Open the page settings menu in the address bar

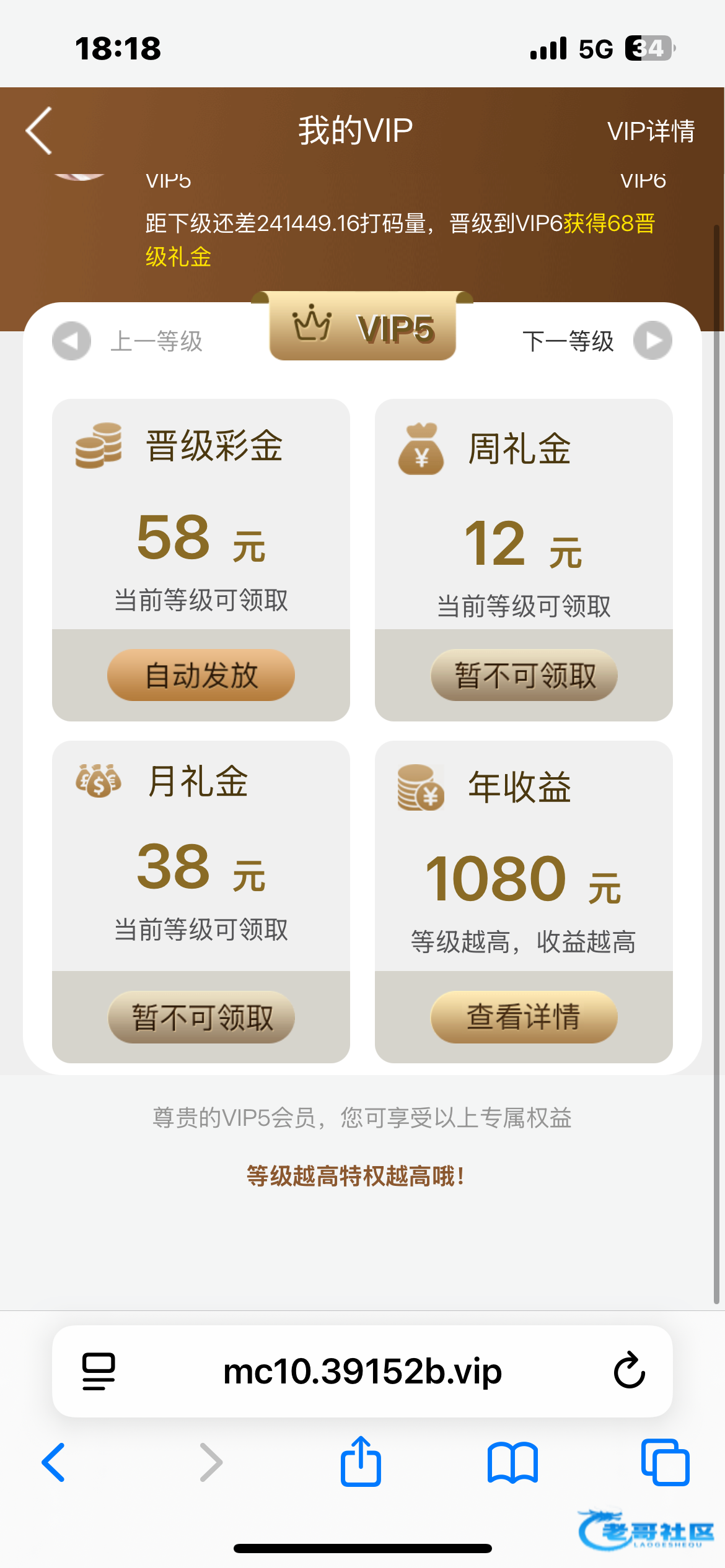coord(99,1371)
